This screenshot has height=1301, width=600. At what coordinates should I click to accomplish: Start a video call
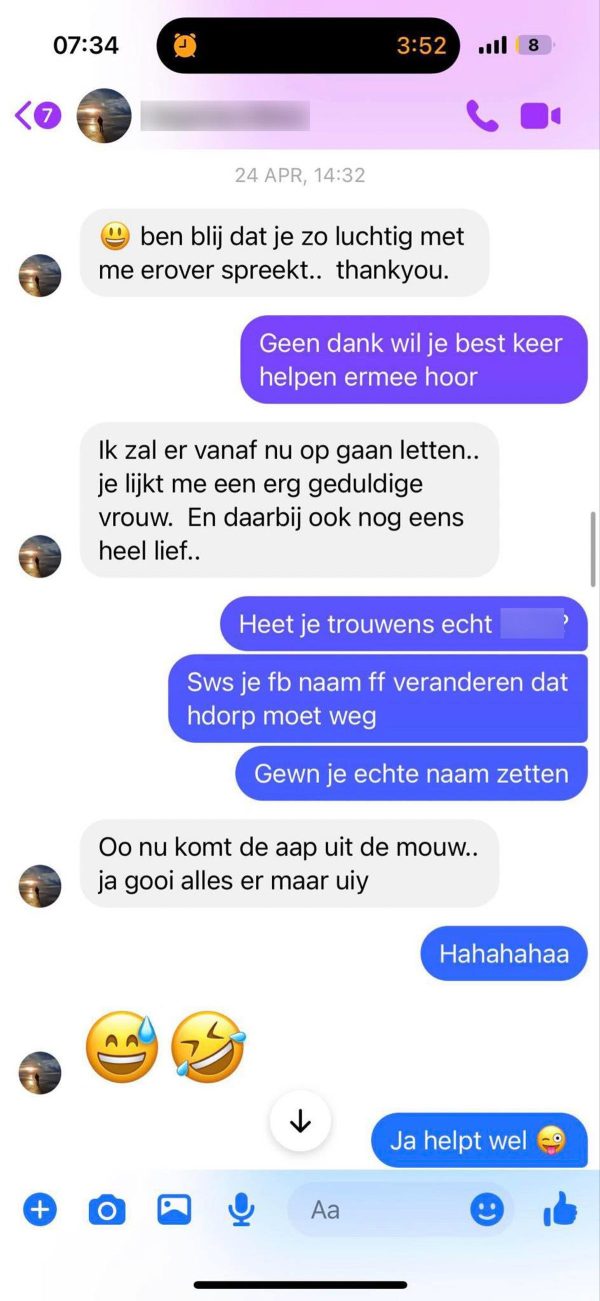pyautogui.click(x=540, y=116)
